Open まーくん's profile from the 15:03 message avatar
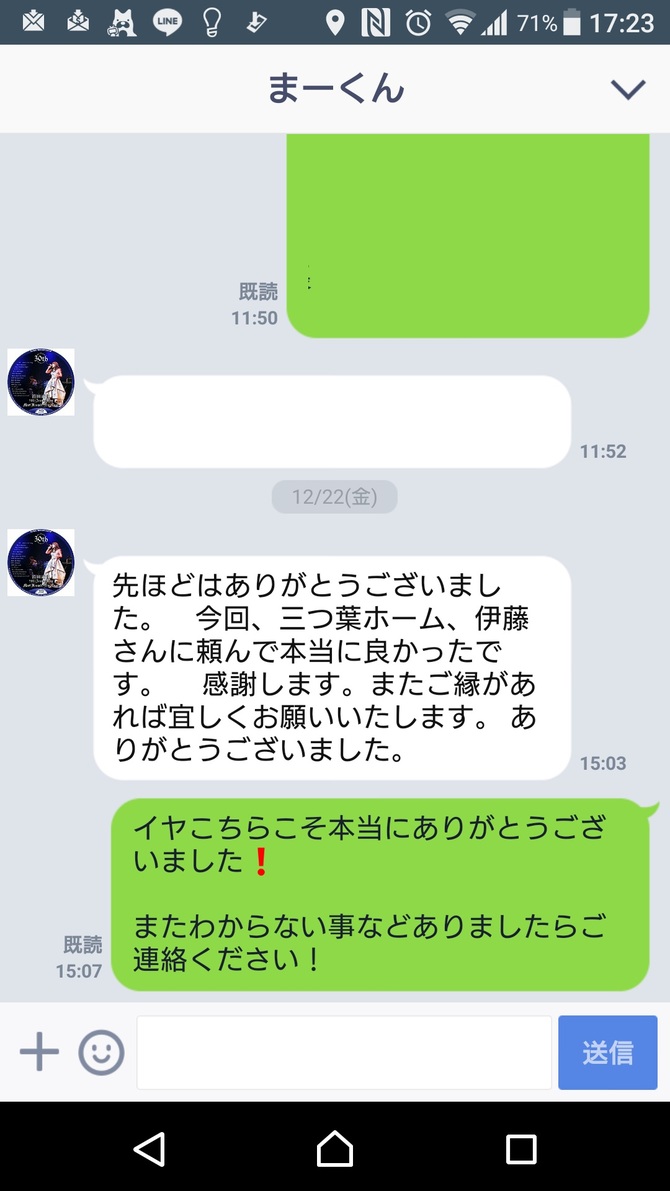Screen dimensions: 670x1191 click(41, 563)
